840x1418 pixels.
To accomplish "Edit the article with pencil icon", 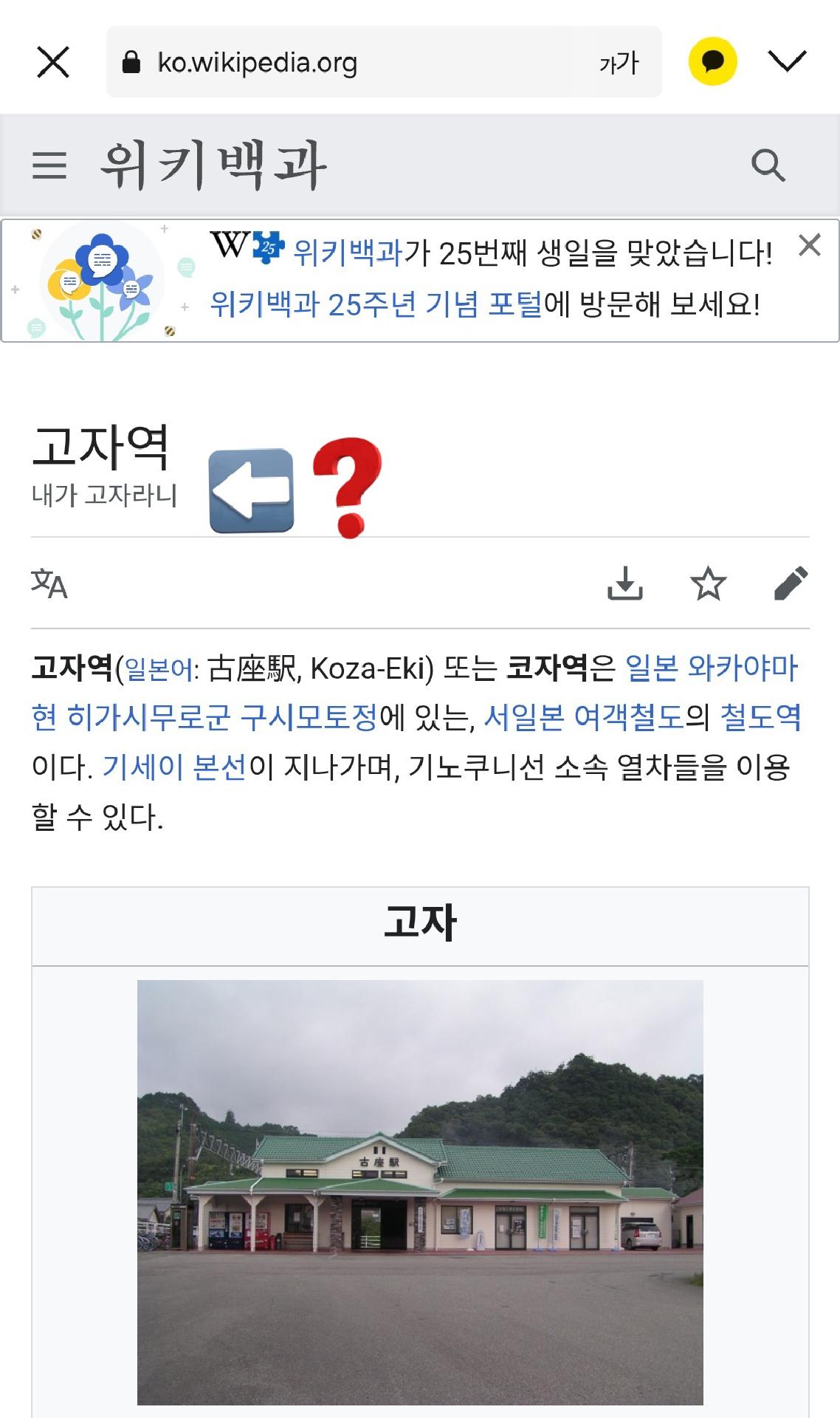I will (x=791, y=583).
